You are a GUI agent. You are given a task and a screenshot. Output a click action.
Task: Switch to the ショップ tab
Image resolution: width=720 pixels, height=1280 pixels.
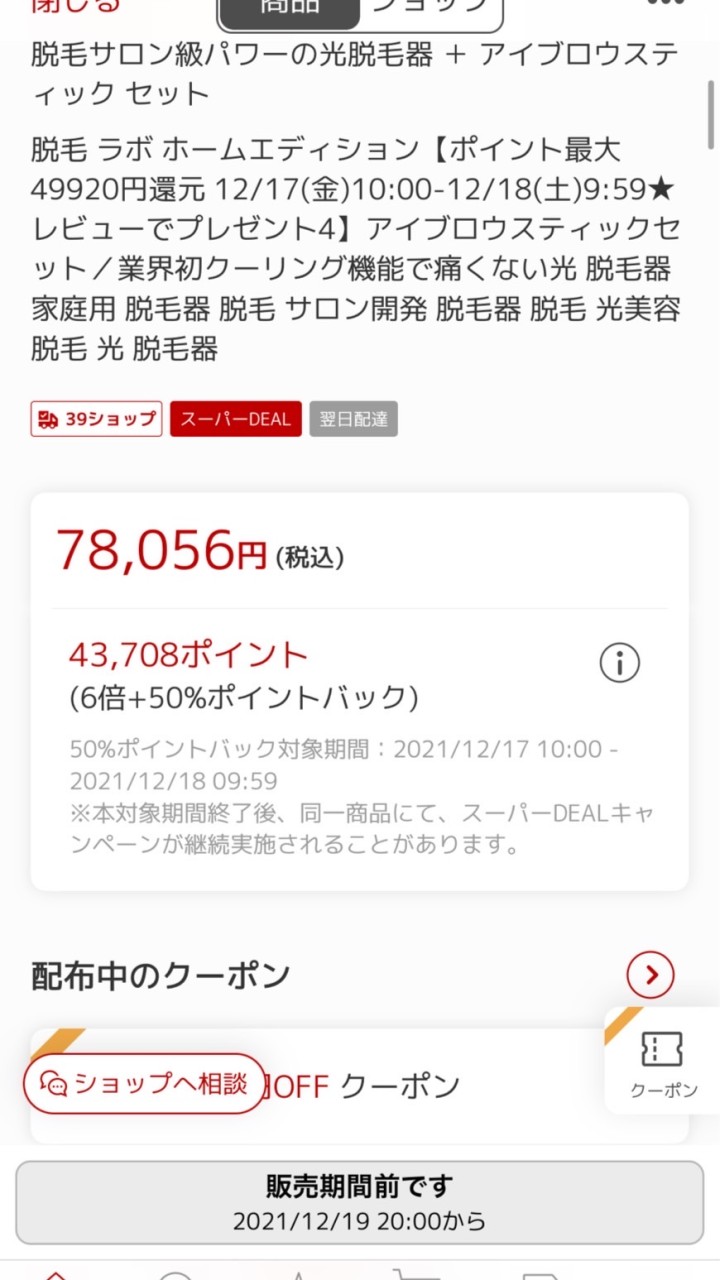coord(430,8)
